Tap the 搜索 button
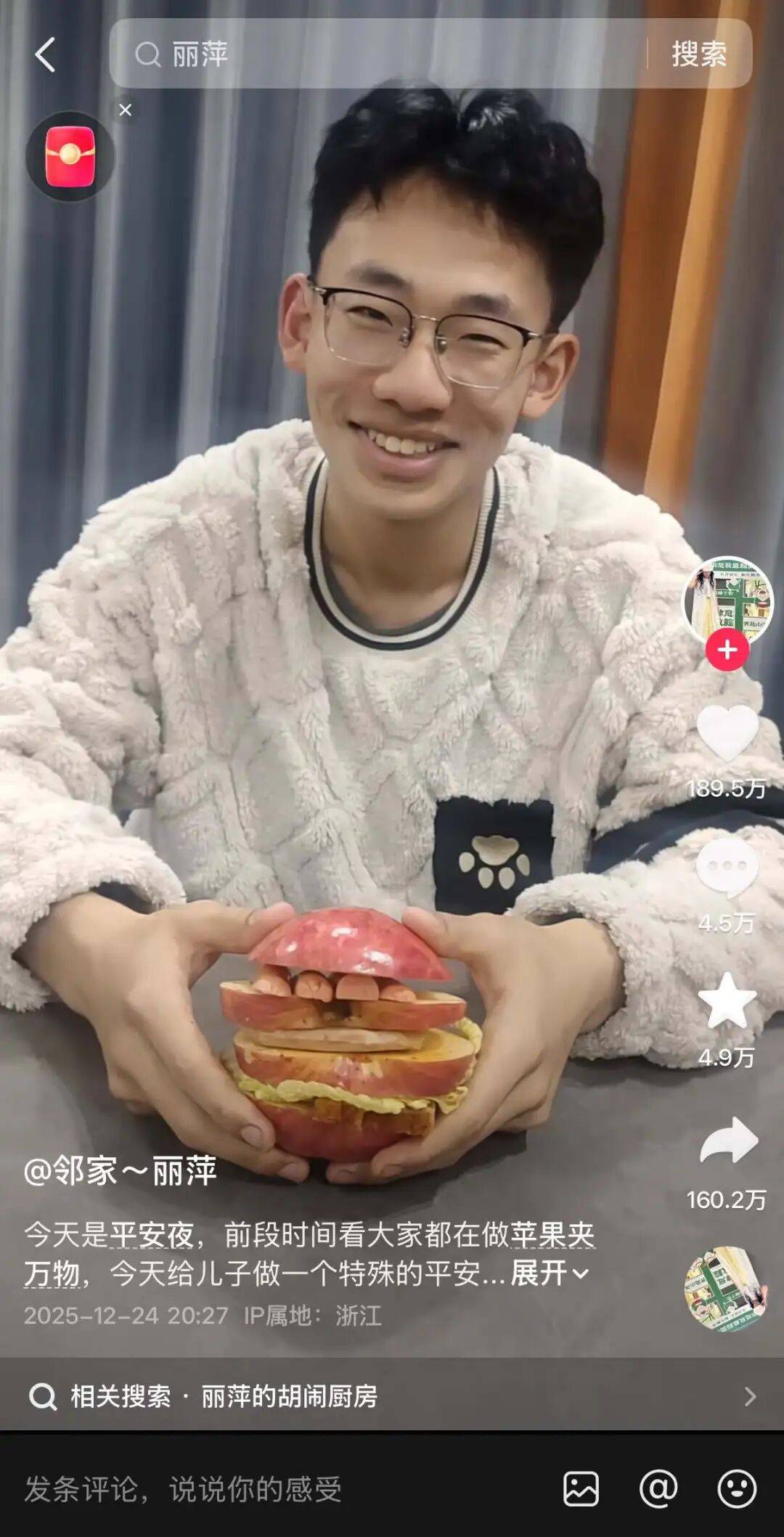This screenshot has width=784, height=1537. click(698, 54)
